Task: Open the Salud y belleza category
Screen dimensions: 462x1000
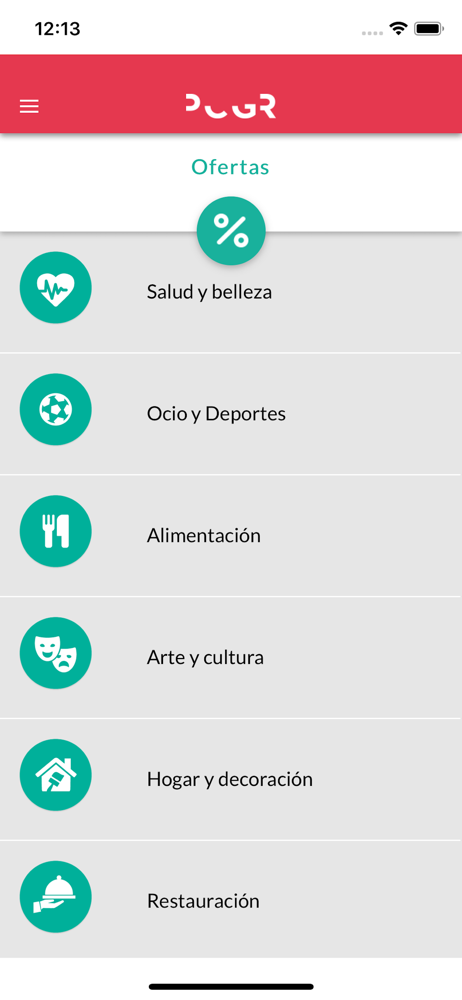Action: point(231,292)
